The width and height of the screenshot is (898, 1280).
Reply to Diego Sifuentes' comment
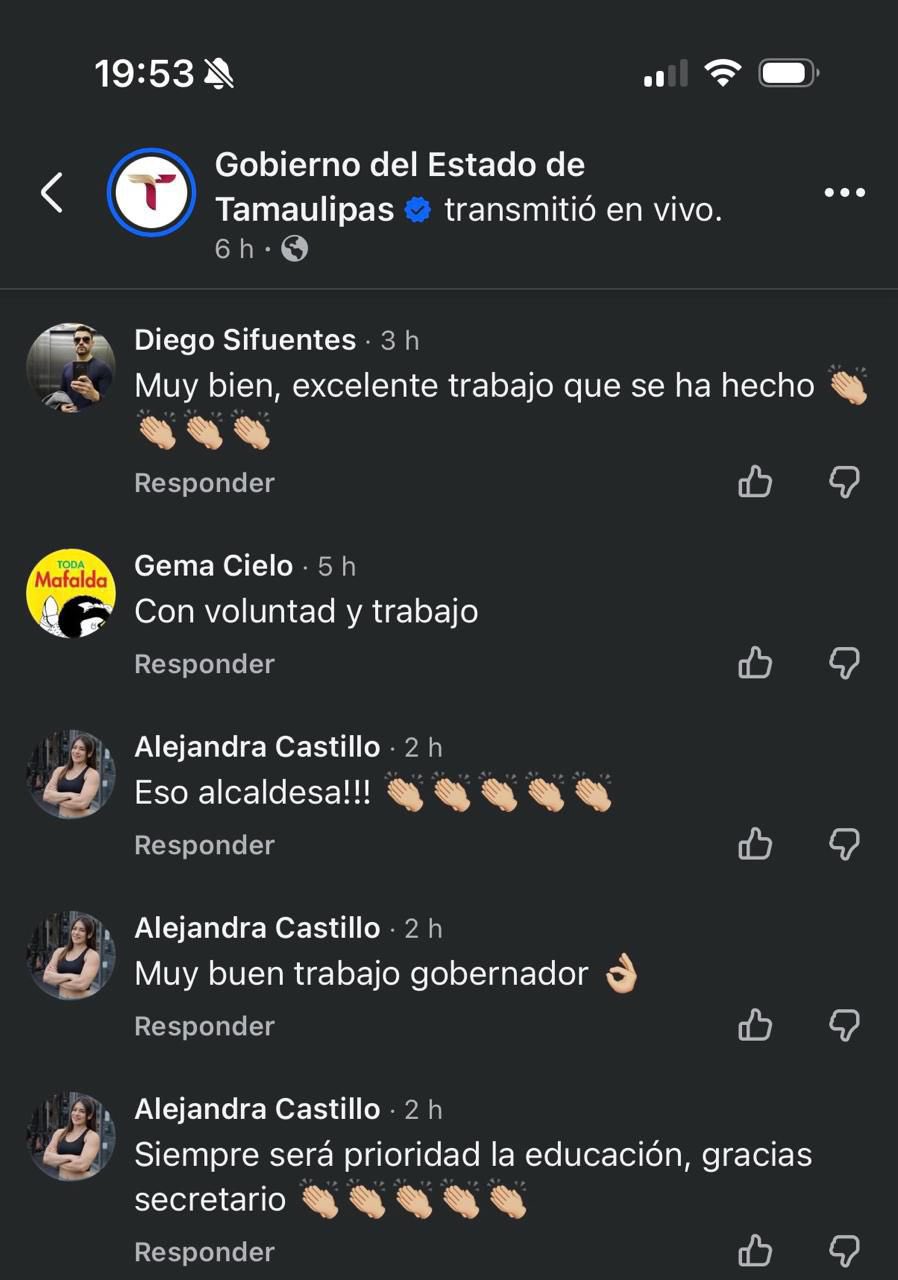click(204, 483)
